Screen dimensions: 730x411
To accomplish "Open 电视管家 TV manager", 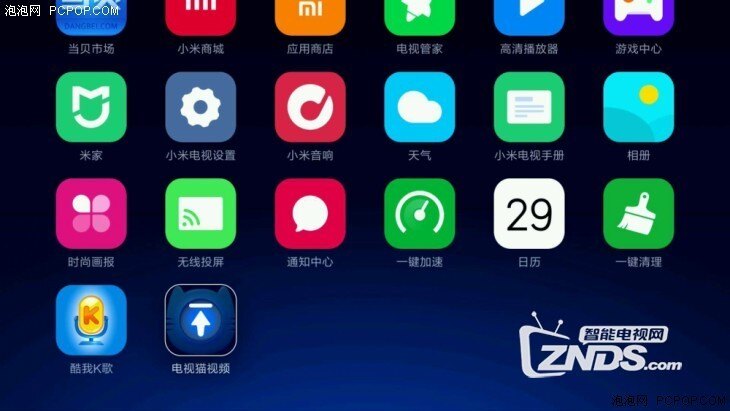I will coord(419,18).
